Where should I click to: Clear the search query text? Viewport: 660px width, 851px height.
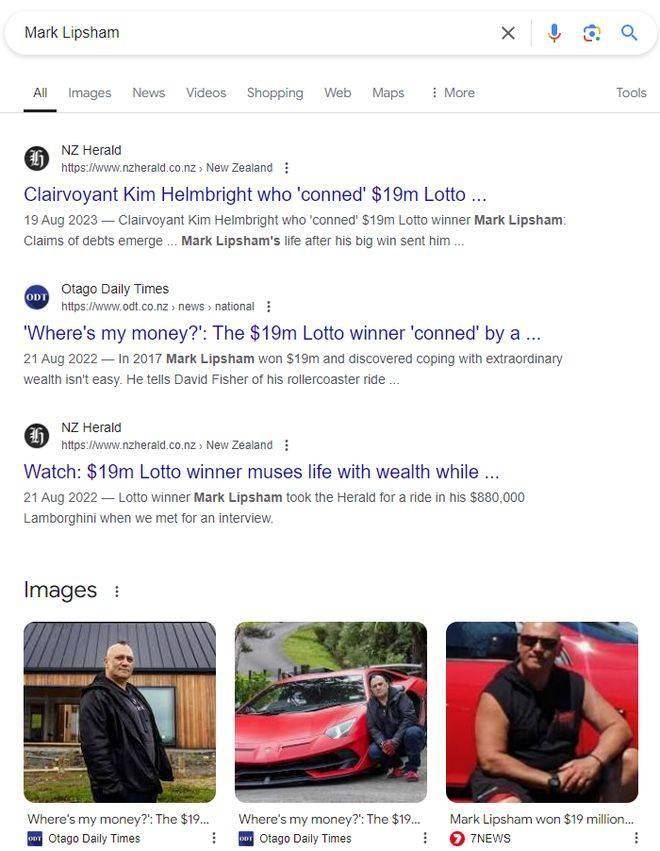tap(508, 33)
